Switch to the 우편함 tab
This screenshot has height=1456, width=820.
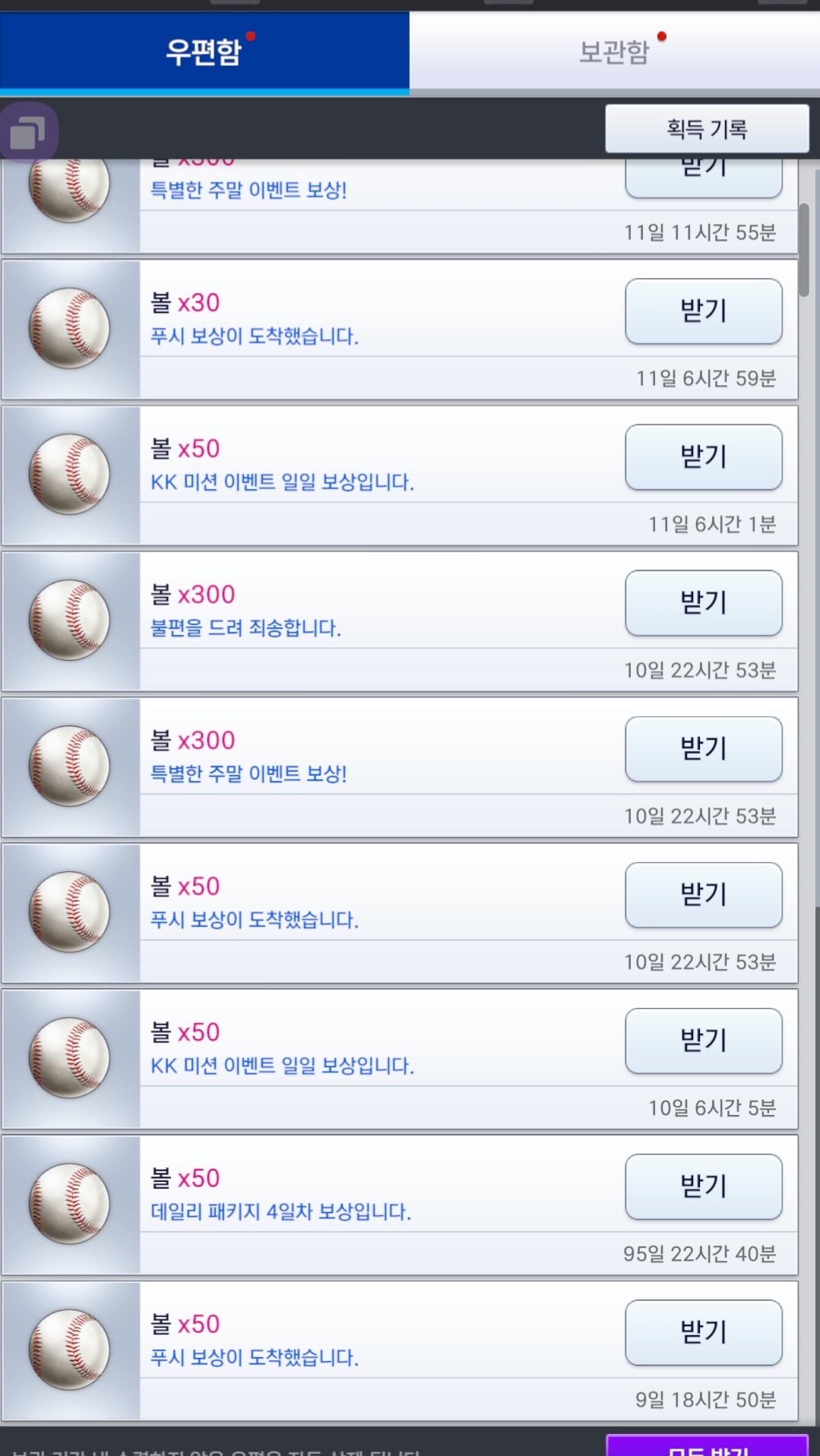coord(204,51)
